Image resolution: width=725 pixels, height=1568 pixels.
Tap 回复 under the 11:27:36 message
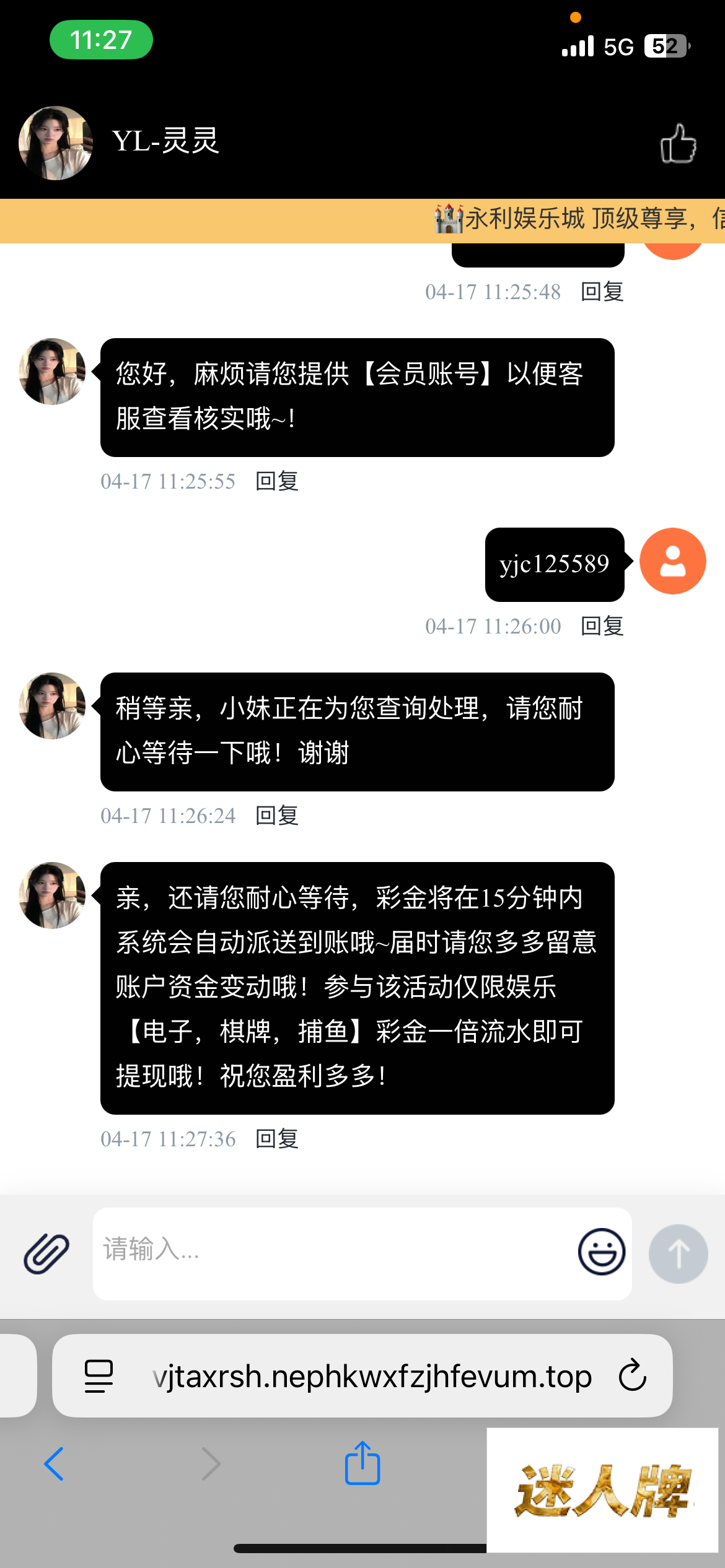[277, 1139]
